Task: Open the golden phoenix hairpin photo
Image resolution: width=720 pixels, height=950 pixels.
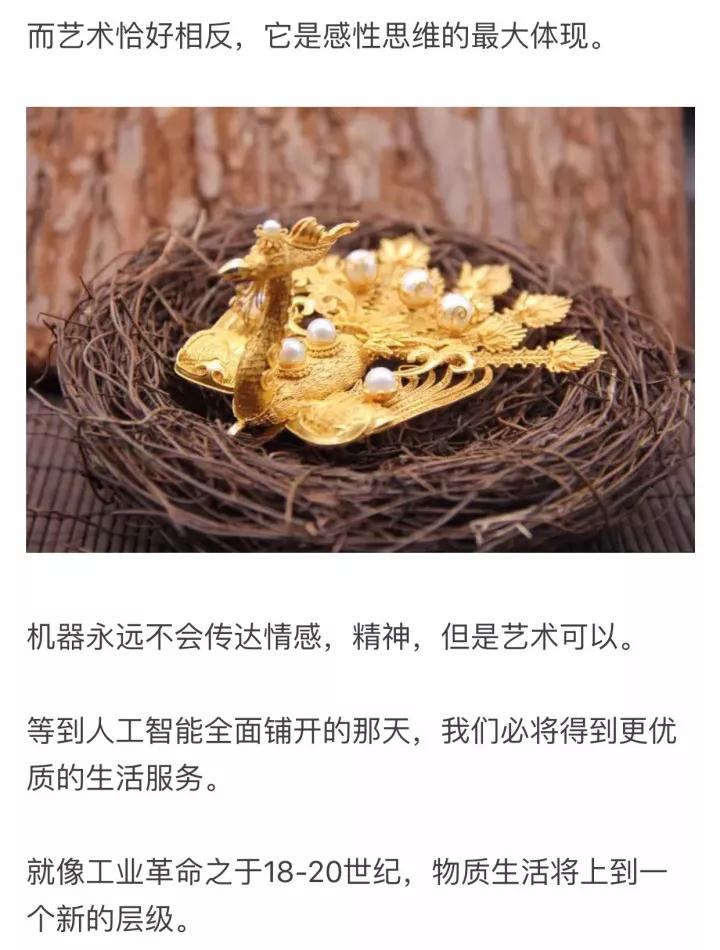Action: point(360,330)
